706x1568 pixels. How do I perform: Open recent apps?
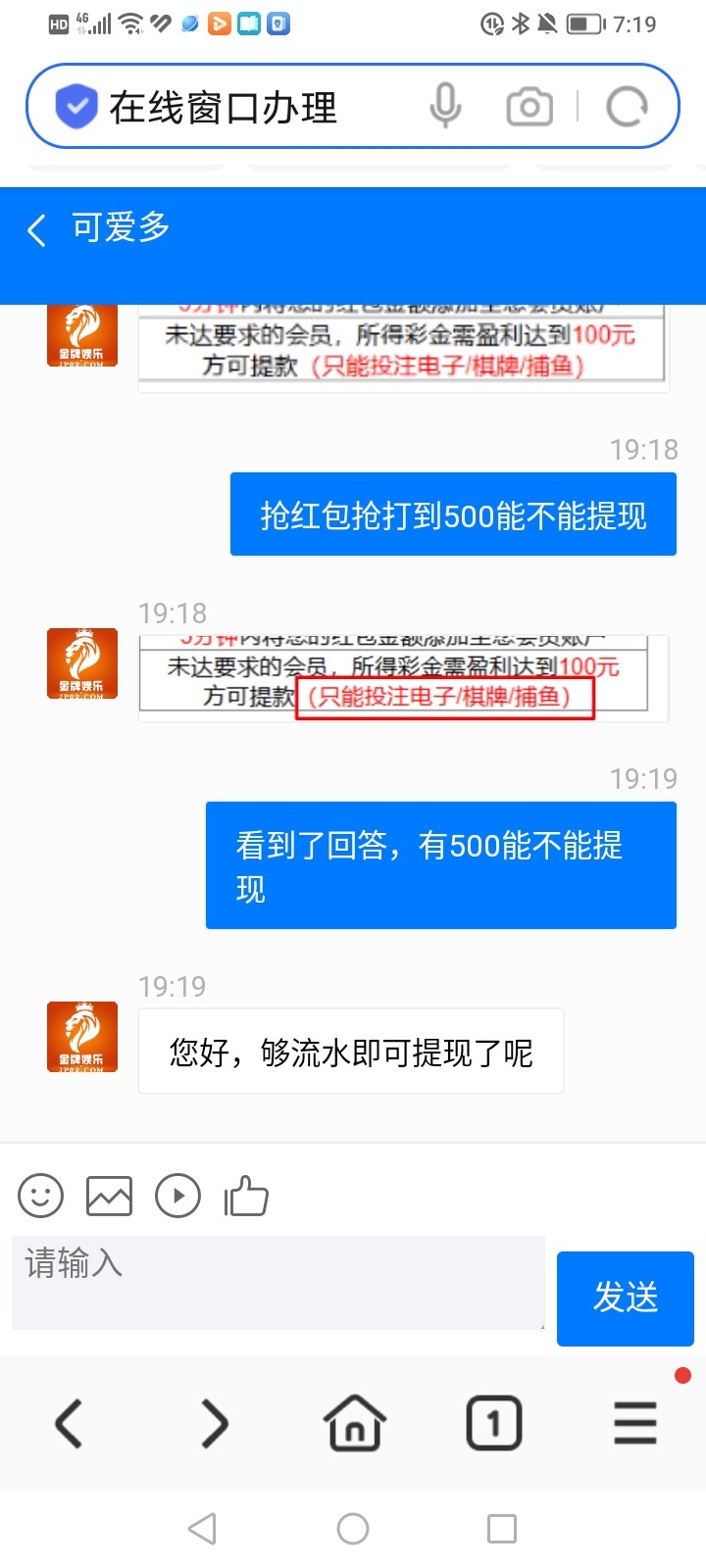coord(501,1528)
